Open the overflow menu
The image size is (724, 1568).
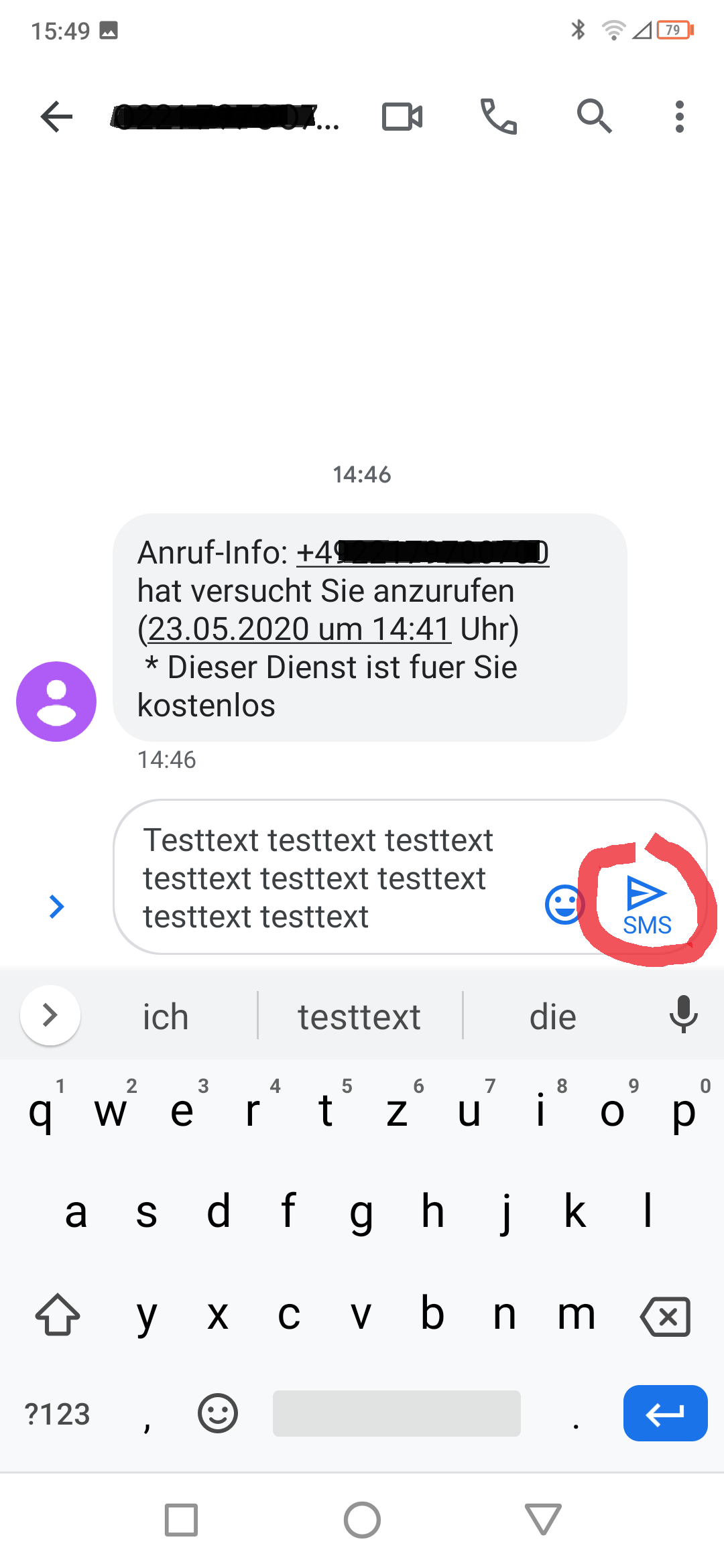click(x=679, y=117)
